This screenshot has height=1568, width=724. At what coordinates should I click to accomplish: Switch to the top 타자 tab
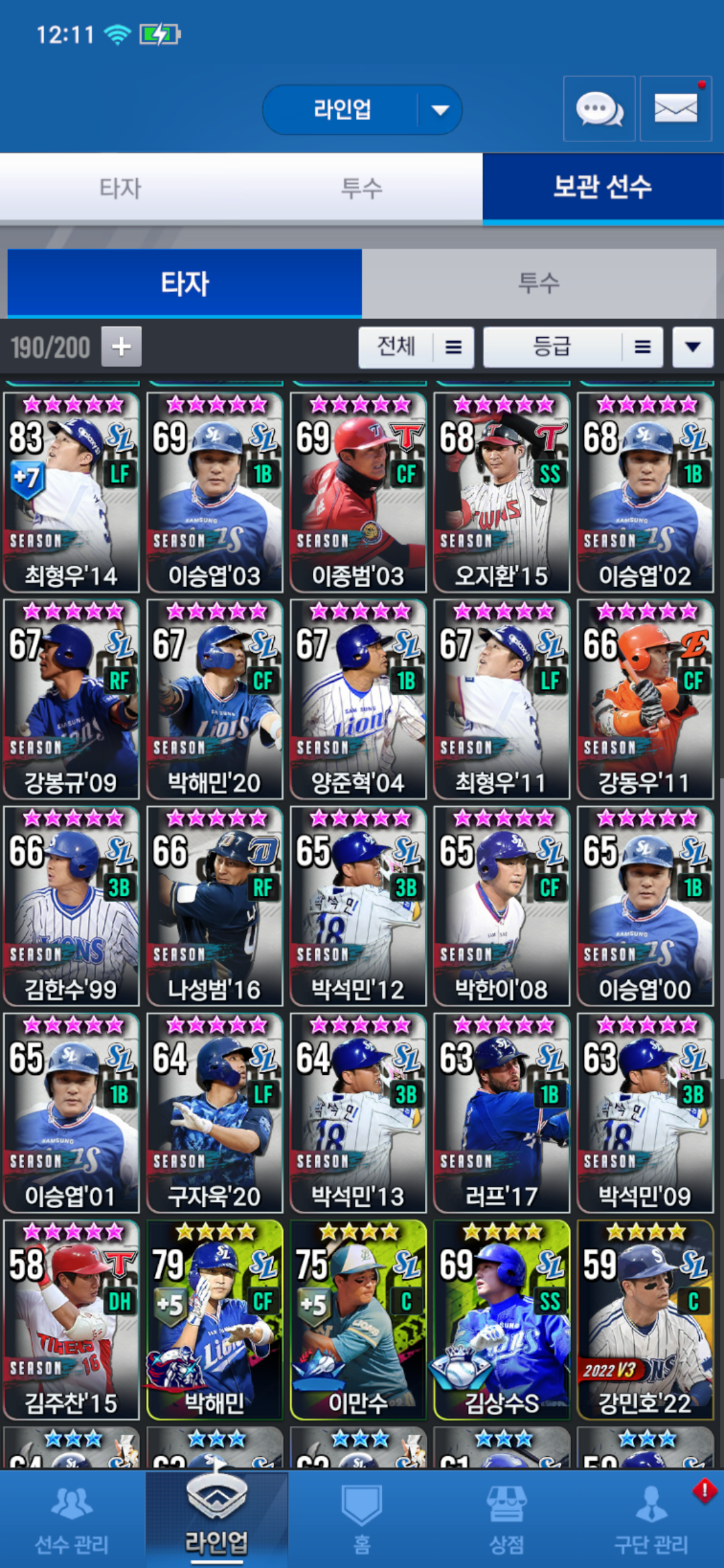pos(121,188)
